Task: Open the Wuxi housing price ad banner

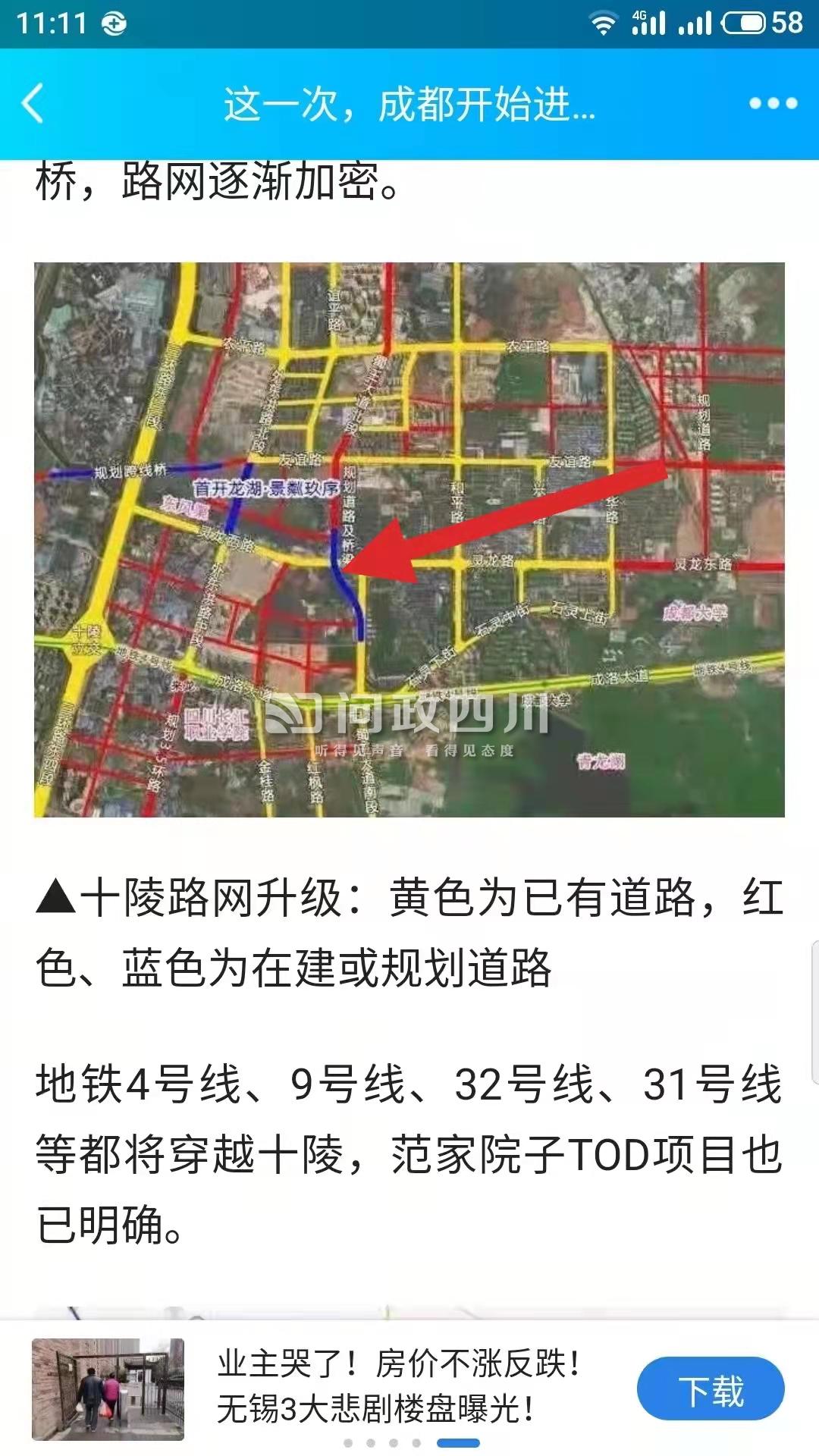Action: pos(398,1386)
